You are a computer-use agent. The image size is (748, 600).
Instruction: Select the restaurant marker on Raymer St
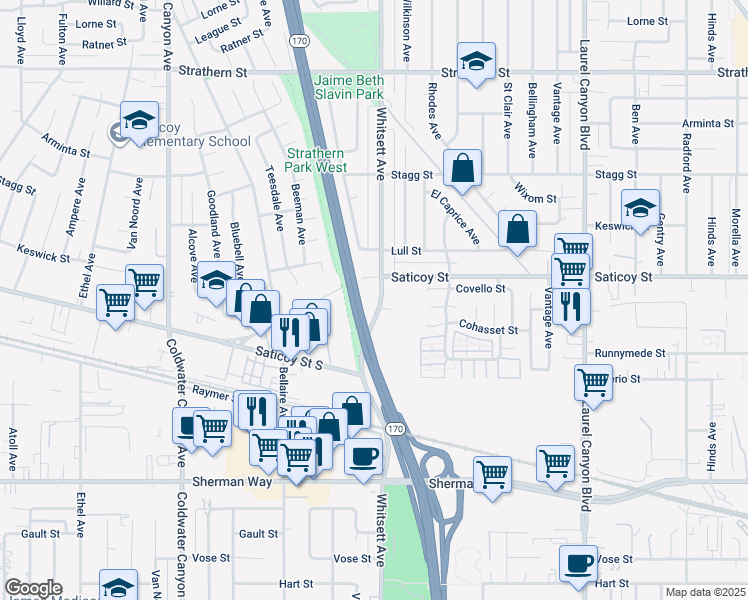click(257, 409)
